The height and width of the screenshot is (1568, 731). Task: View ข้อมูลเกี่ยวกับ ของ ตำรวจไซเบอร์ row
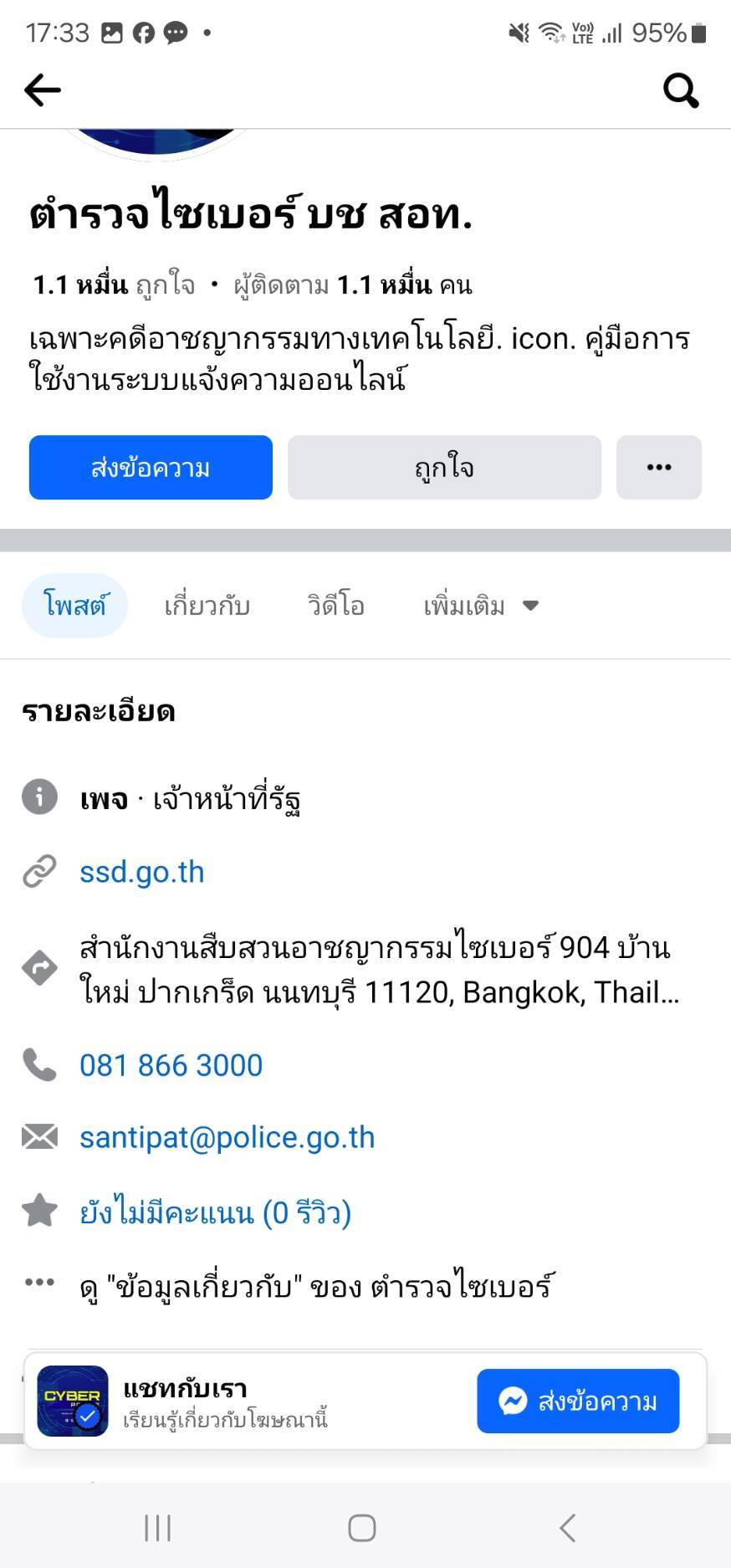pyautogui.click(x=316, y=1285)
